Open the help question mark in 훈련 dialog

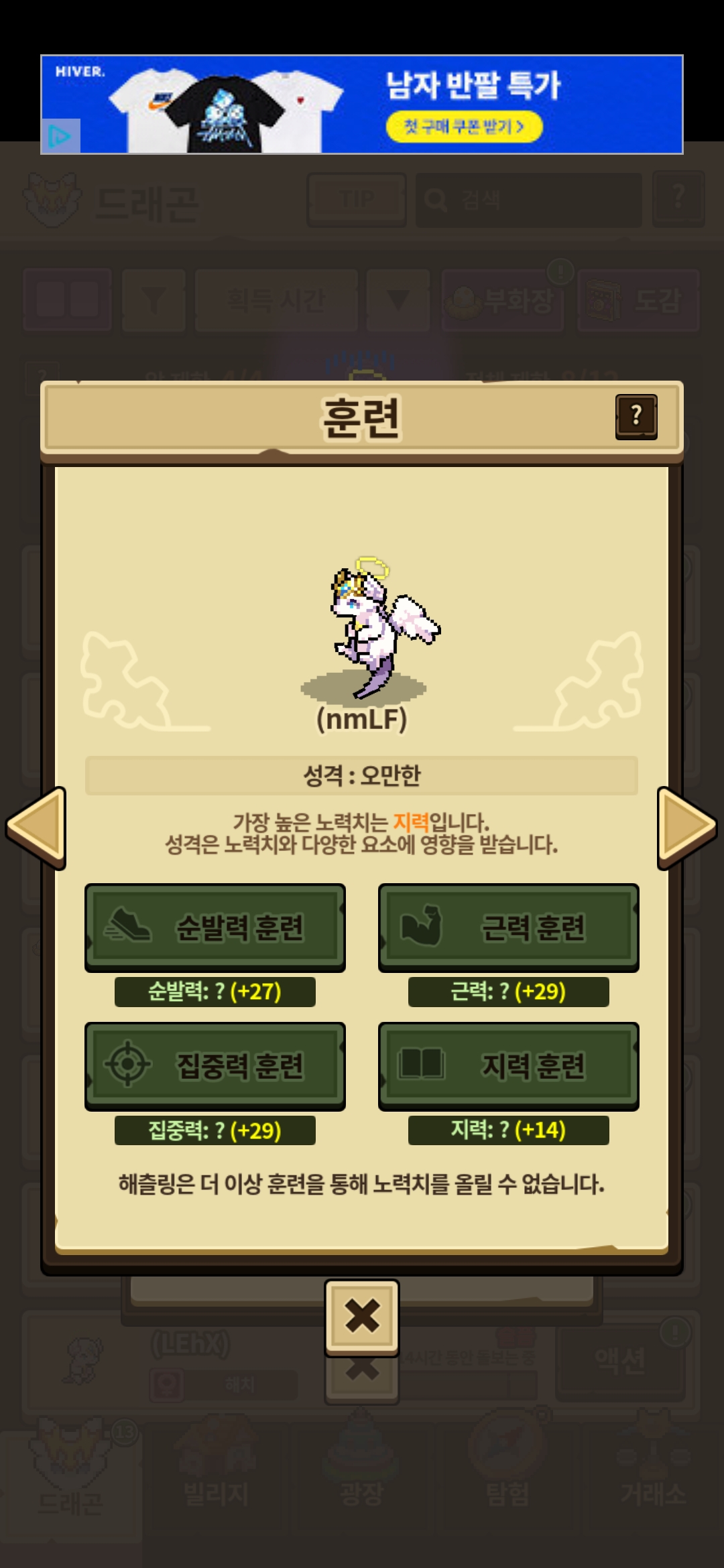click(636, 416)
